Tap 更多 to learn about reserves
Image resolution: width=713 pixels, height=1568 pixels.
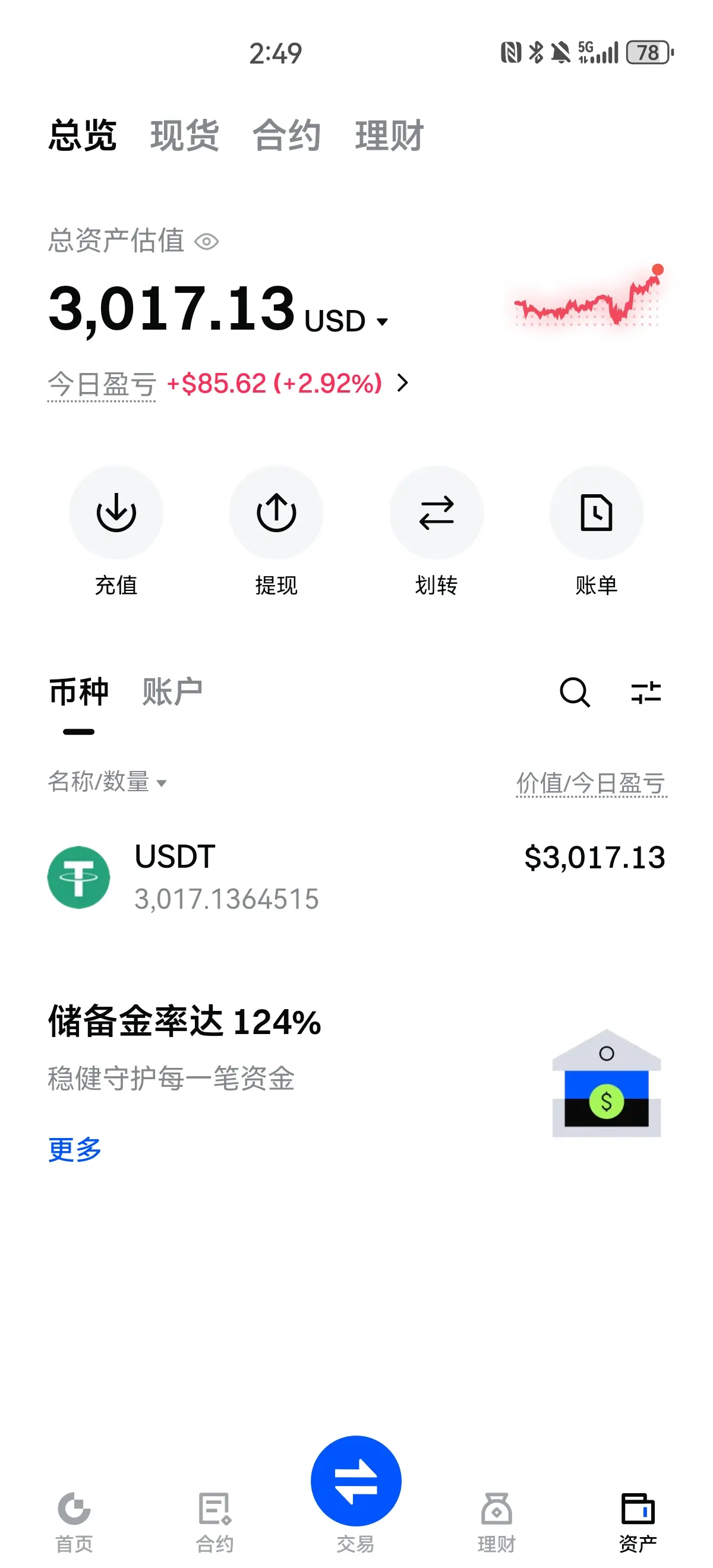[75, 1149]
